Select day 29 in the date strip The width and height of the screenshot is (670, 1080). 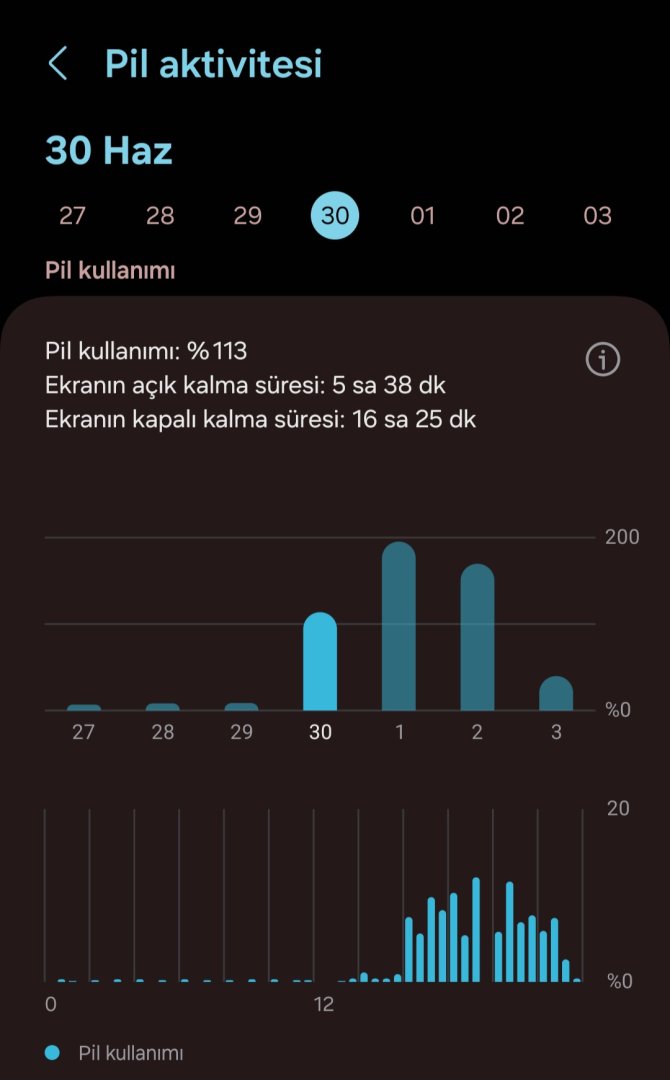click(x=247, y=216)
